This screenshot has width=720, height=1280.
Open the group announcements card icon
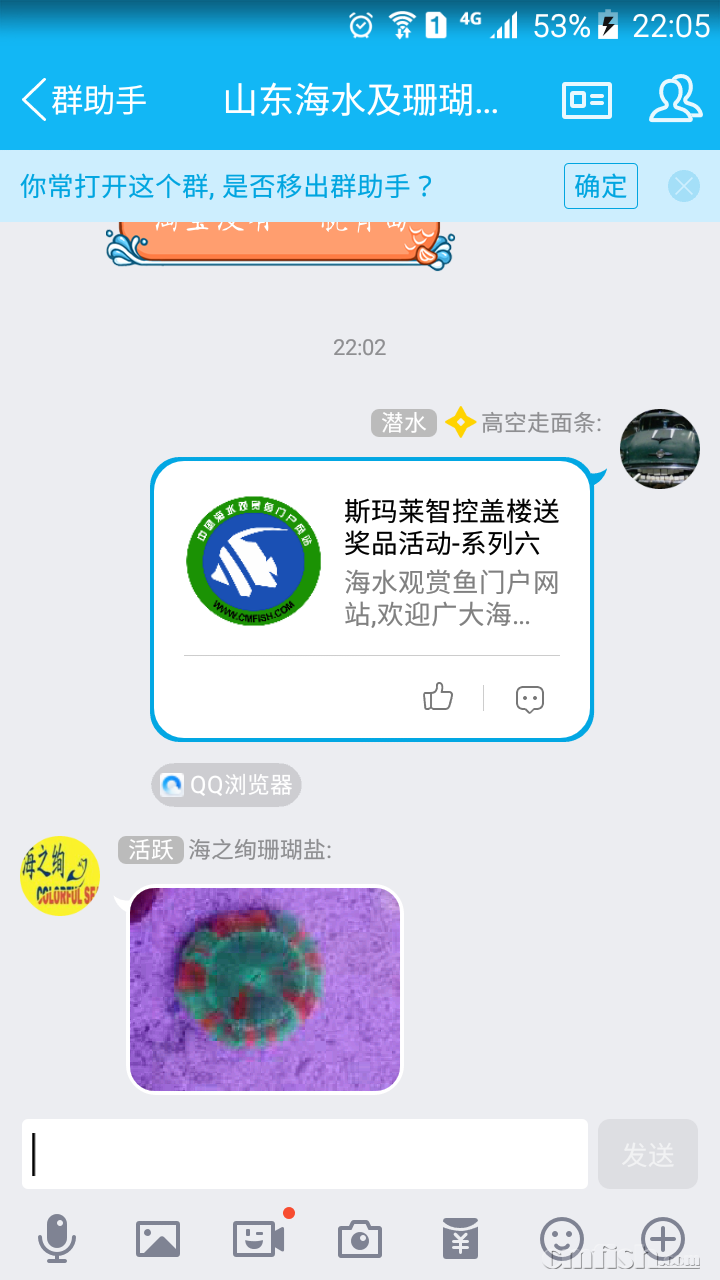click(x=587, y=101)
